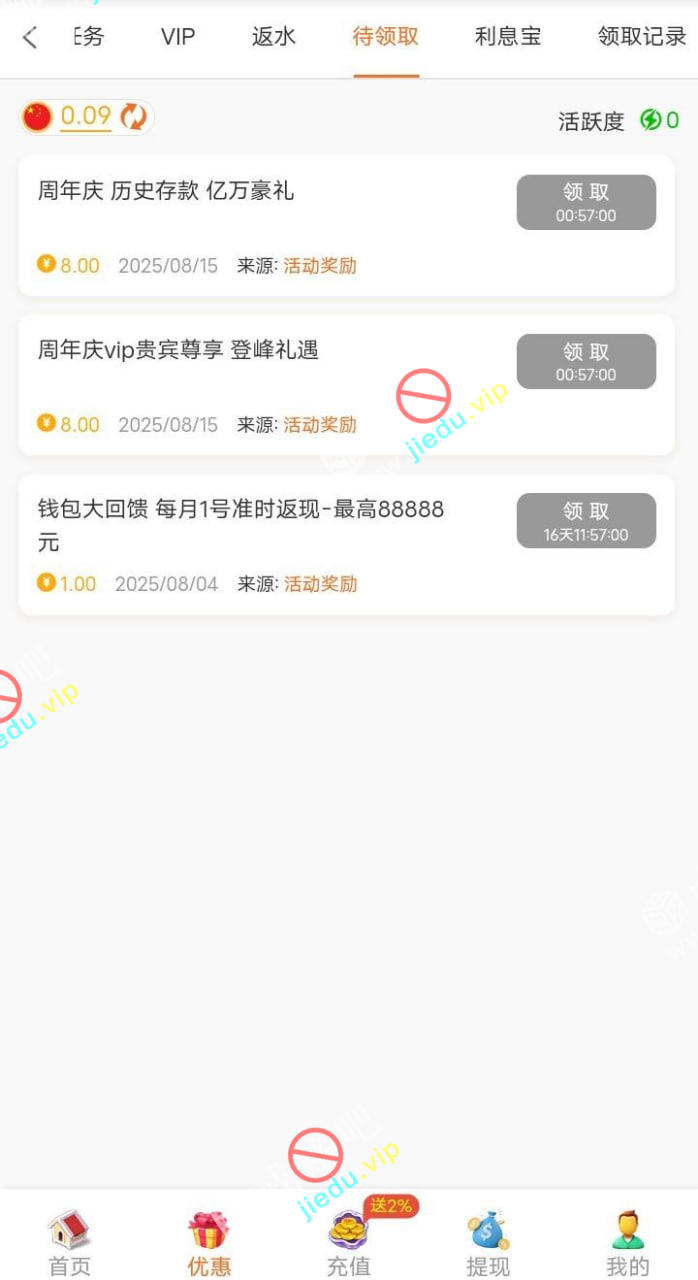Go back using the top-left arrow
Image resolution: width=698 pixels, height=1280 pixels.
tap(29, 38)
